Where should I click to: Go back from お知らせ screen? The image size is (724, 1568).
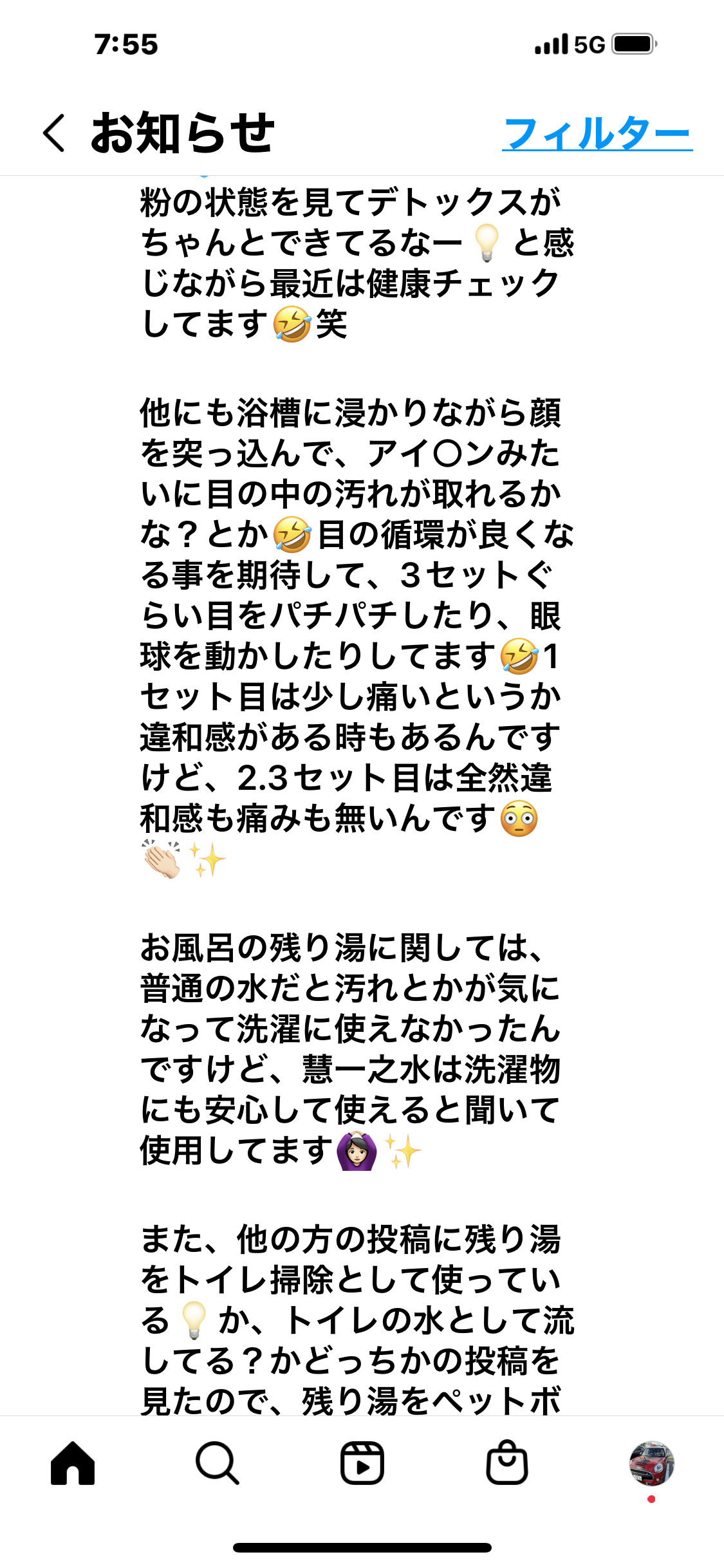point(54,133)
